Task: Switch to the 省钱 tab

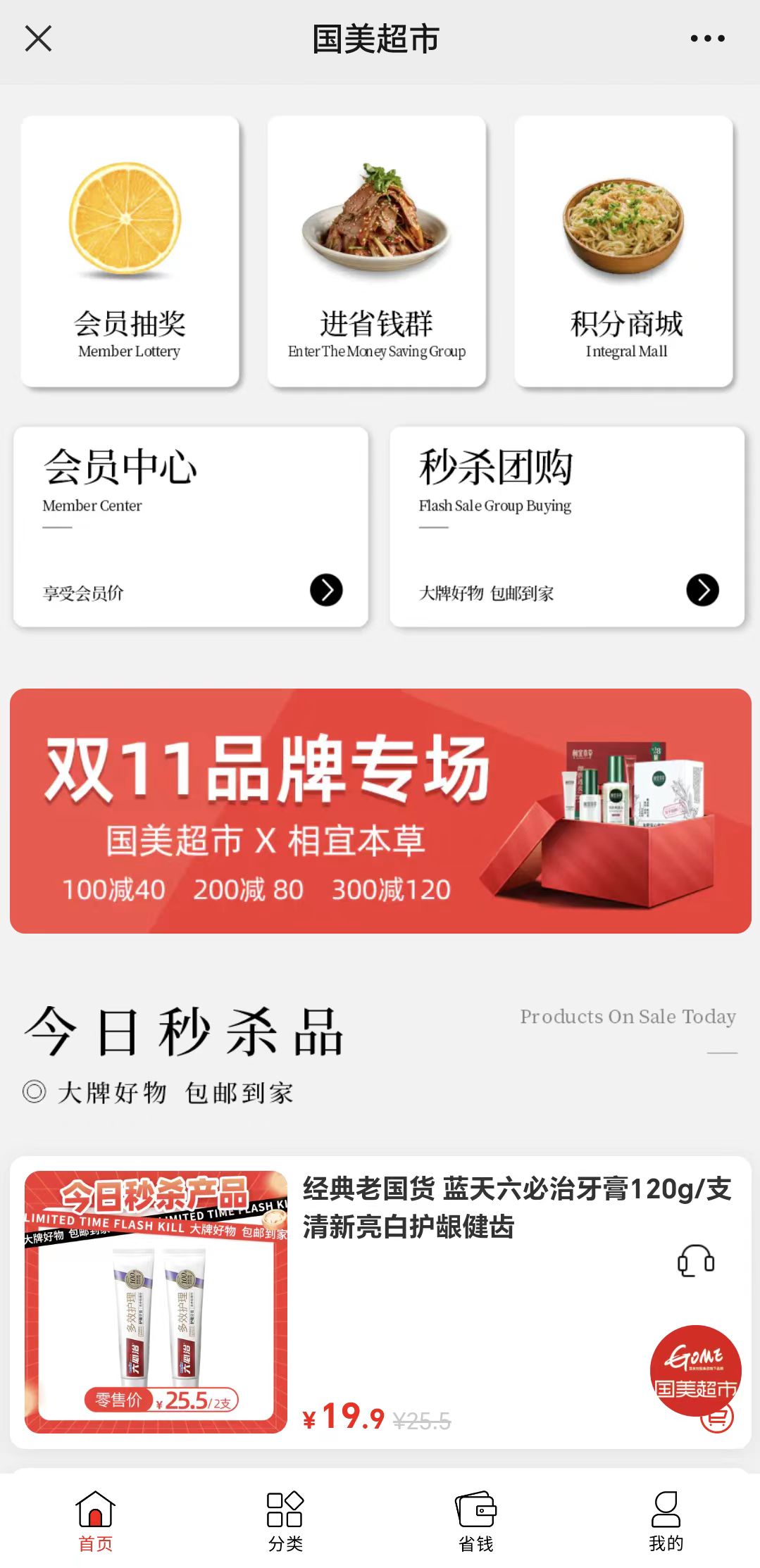Action: tap(475, 1521)
